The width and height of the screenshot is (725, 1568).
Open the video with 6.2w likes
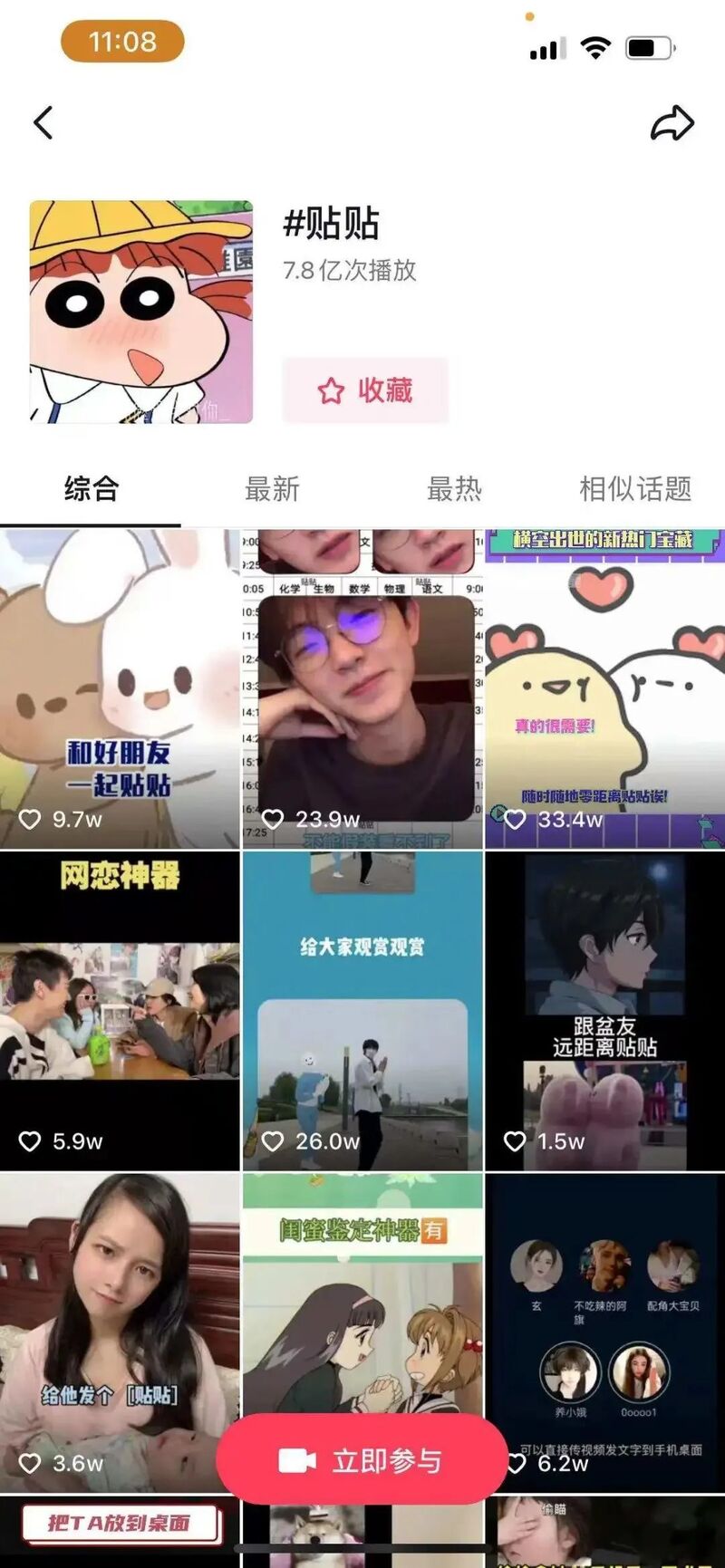click(x=604, y=1313)
